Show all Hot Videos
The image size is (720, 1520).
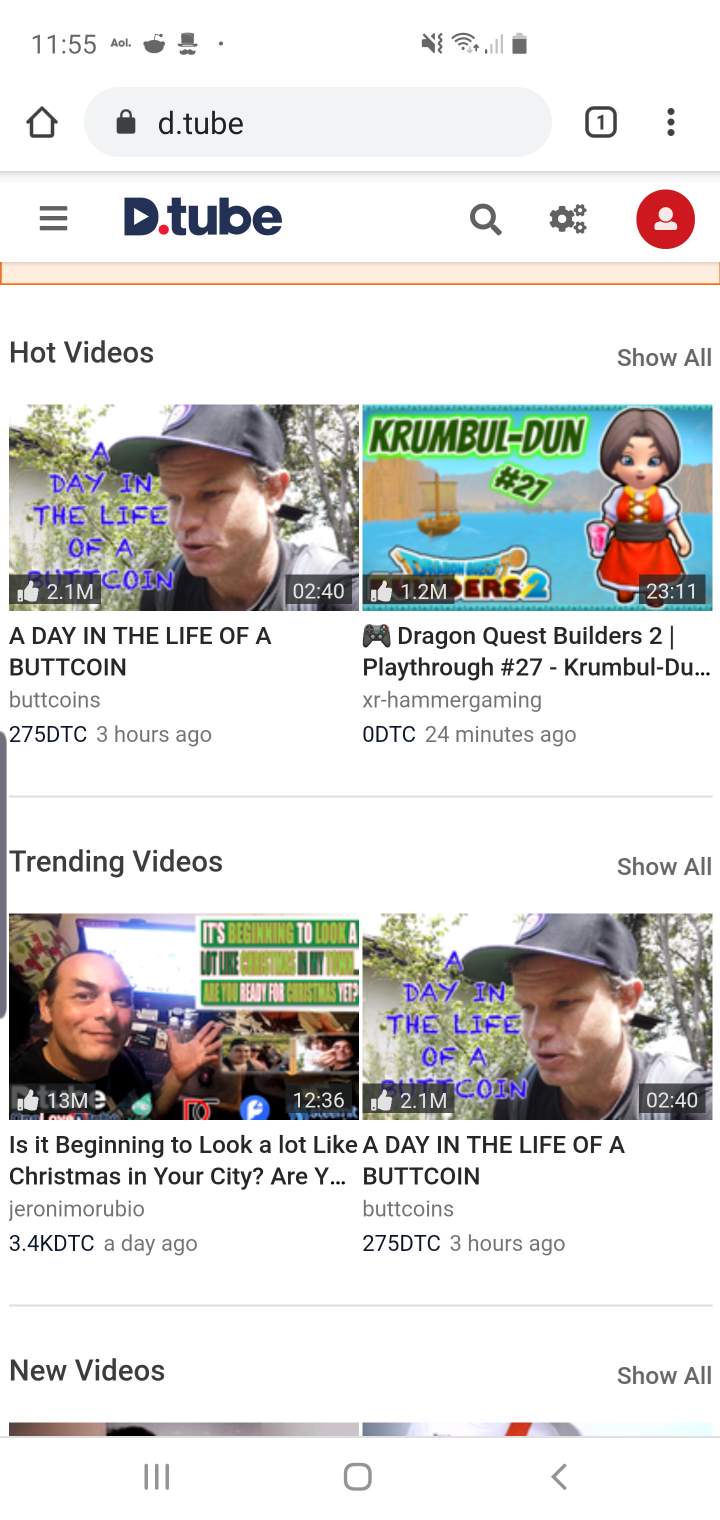(x=664, y=357)
